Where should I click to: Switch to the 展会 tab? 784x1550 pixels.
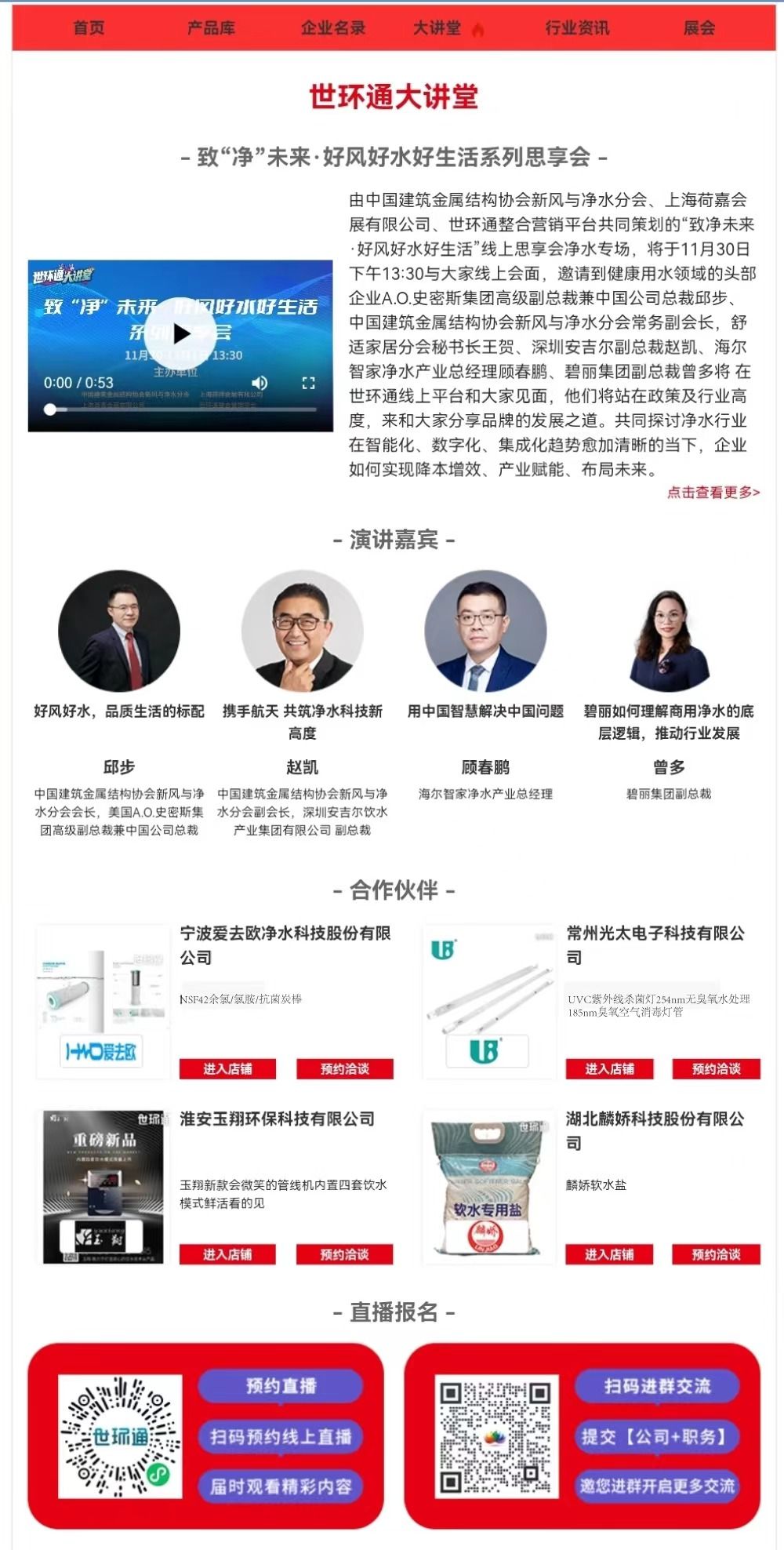click(699, 28)
